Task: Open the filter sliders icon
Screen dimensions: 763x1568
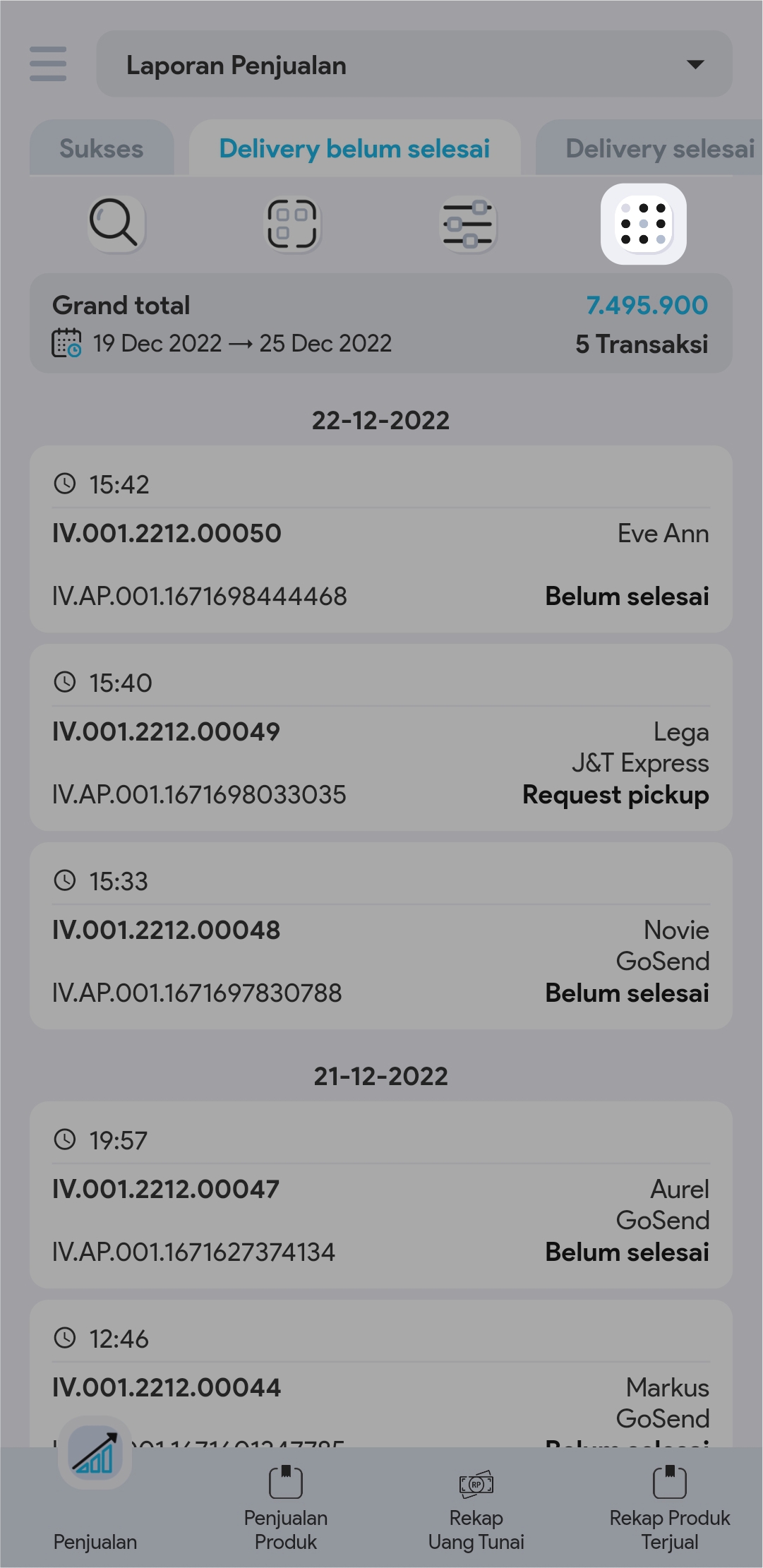Action: pyautogui.click(x=468, y=225)
